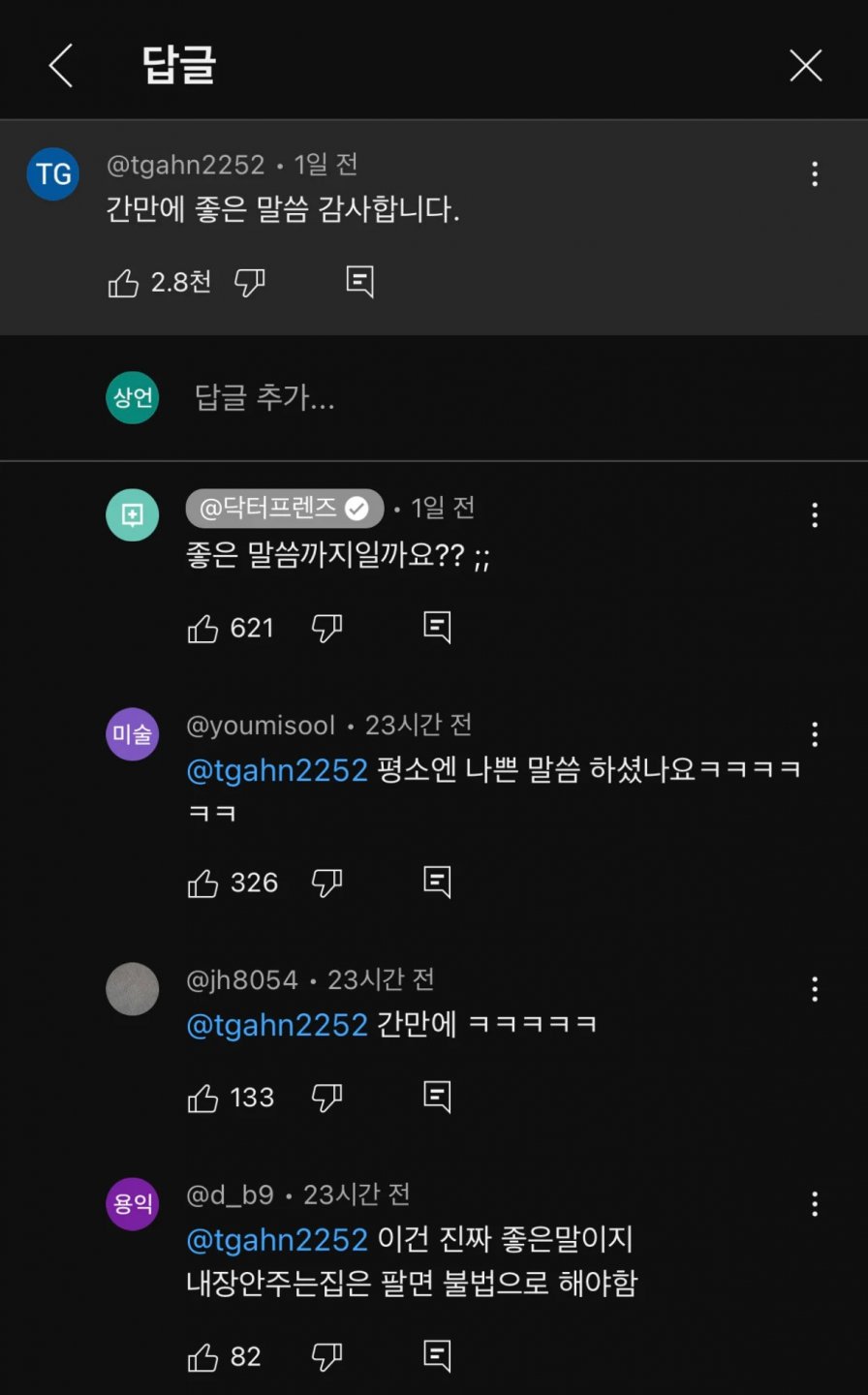Open options menu for @d_b9's comment
The width and height of the screenshot is (868, 1395).
click(814, 1204)
